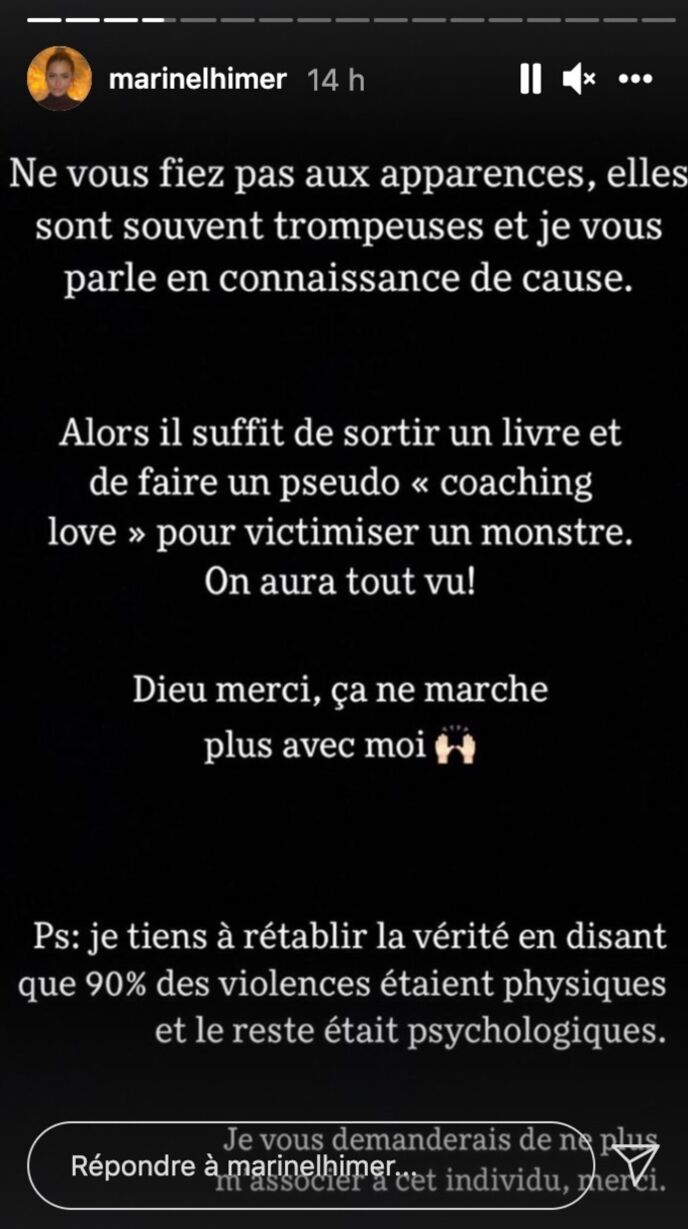This screenshot has height=1229, width=688.
Task: Open marinelhimer's profile picture
Action: [x=59, y=78]
